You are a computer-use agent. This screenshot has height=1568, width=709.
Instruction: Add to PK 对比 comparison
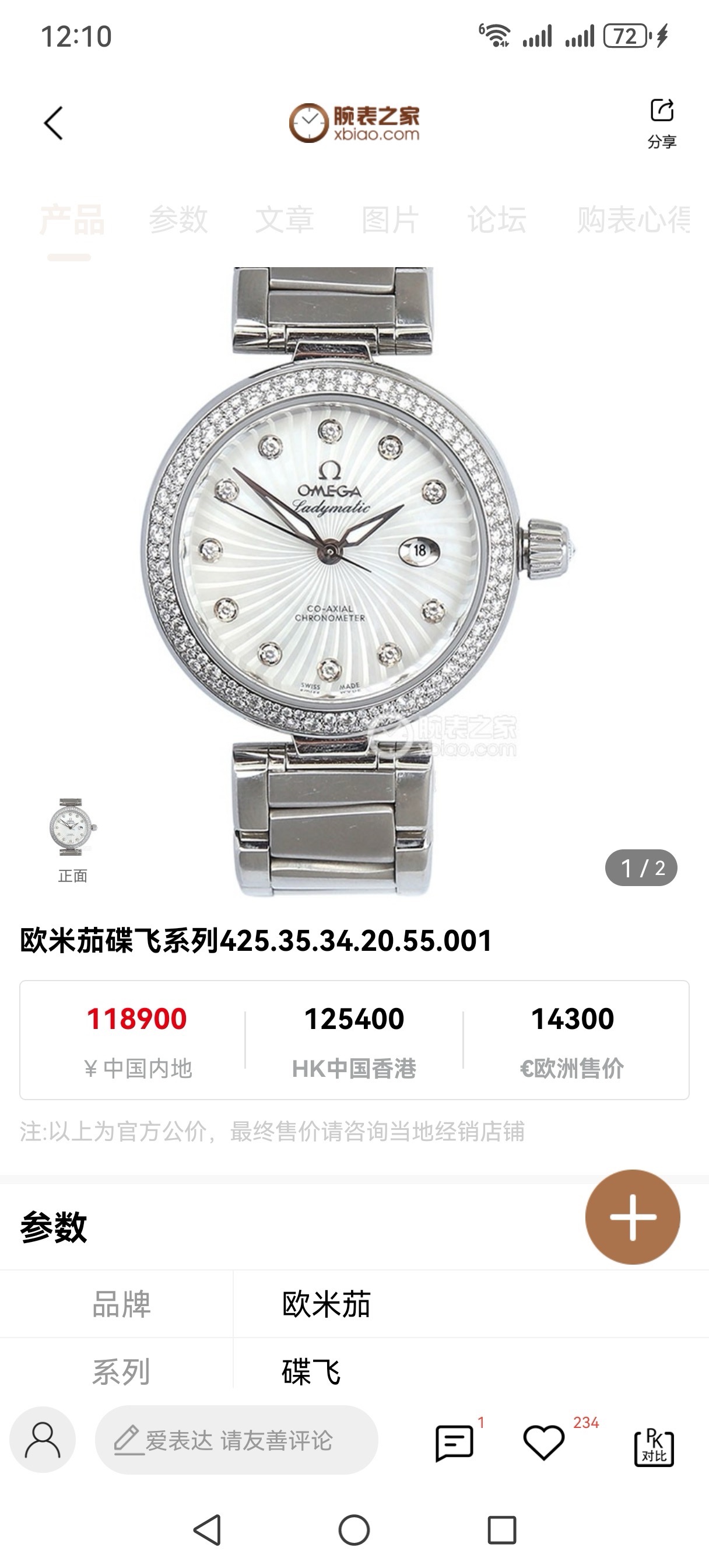[x=654, y=1447]
